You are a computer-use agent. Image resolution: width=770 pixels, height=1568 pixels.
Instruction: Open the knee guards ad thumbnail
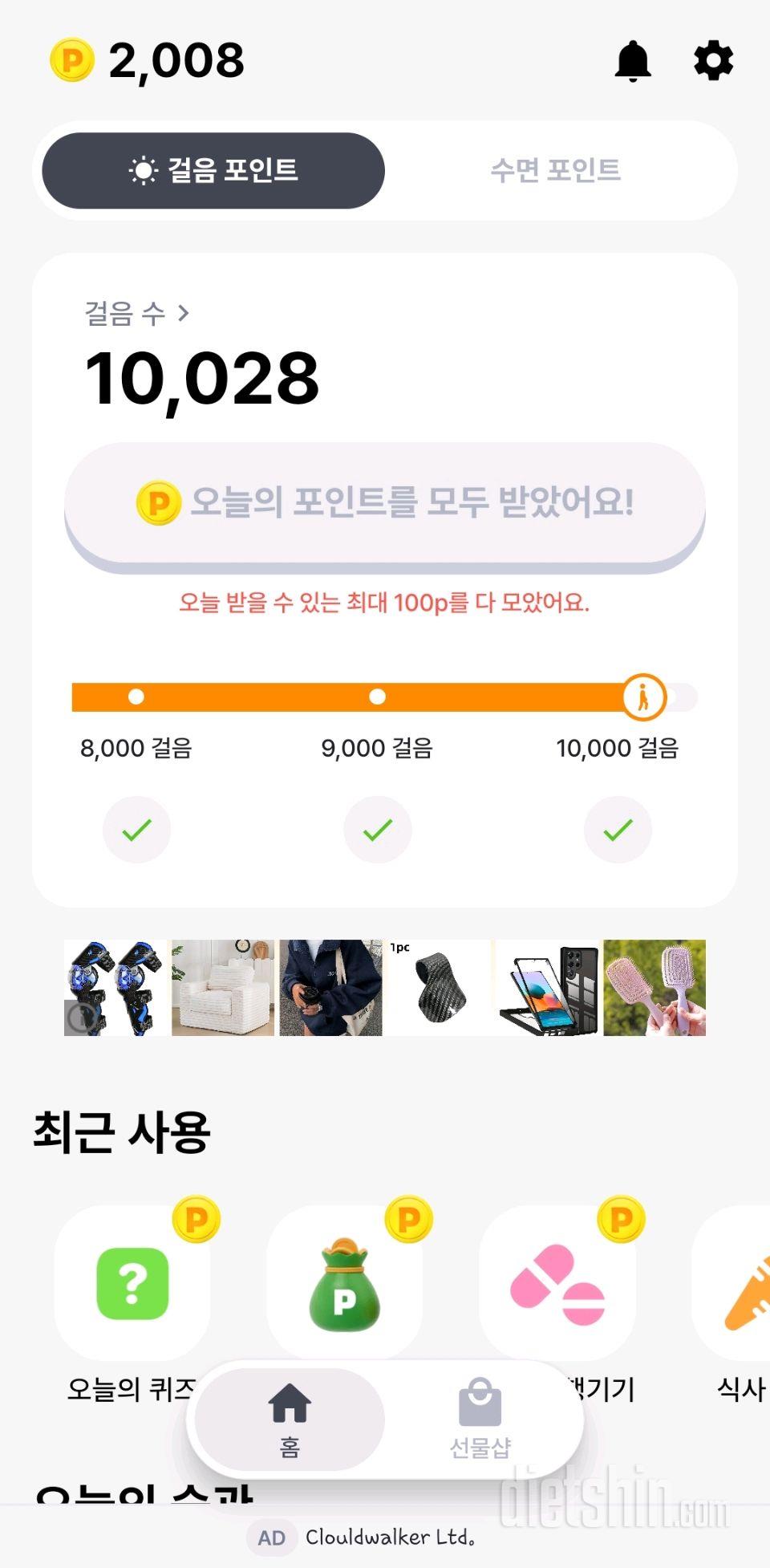tap(115, 987)
